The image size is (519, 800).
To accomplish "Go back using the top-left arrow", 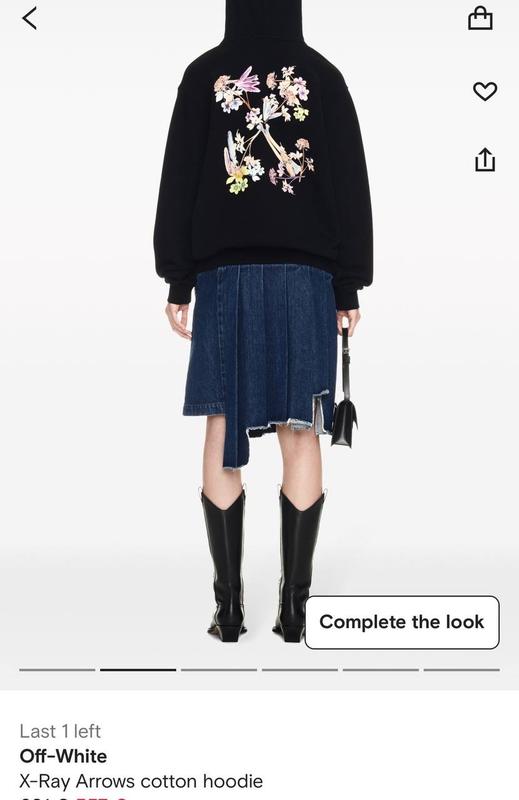I will (30, 18).
